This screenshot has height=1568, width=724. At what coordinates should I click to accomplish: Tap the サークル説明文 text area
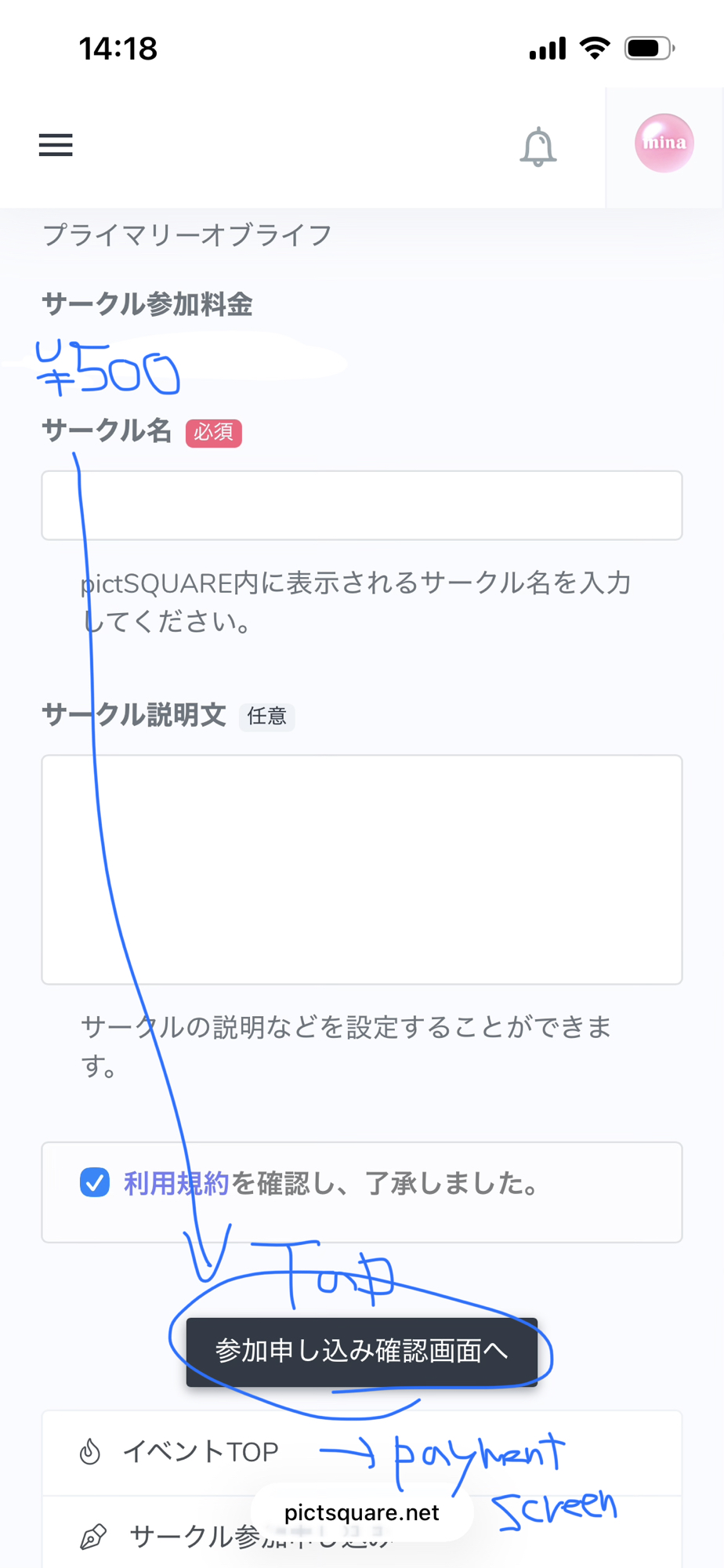coord(362,869)
